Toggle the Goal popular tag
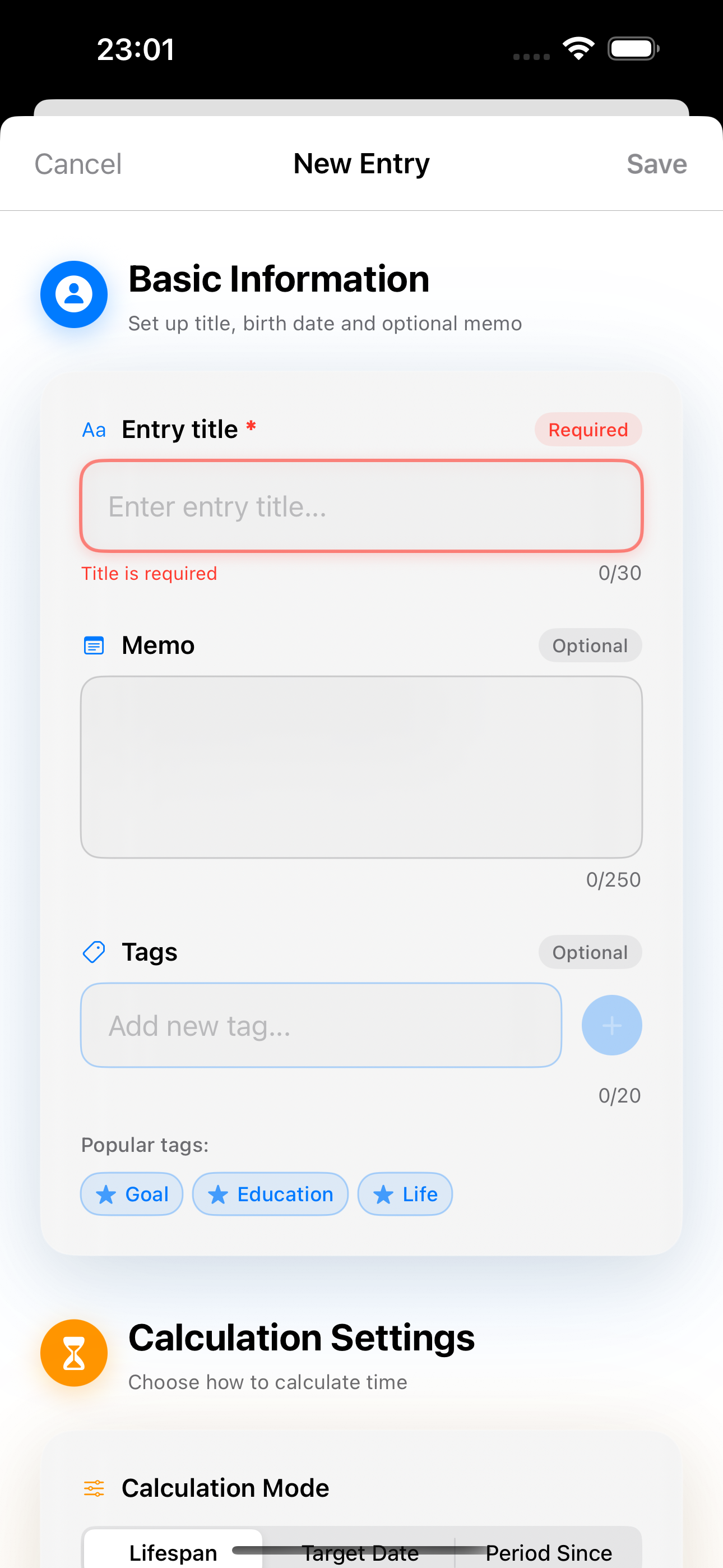Viewport: 723px width, 1568px height. coord(132,1193)
